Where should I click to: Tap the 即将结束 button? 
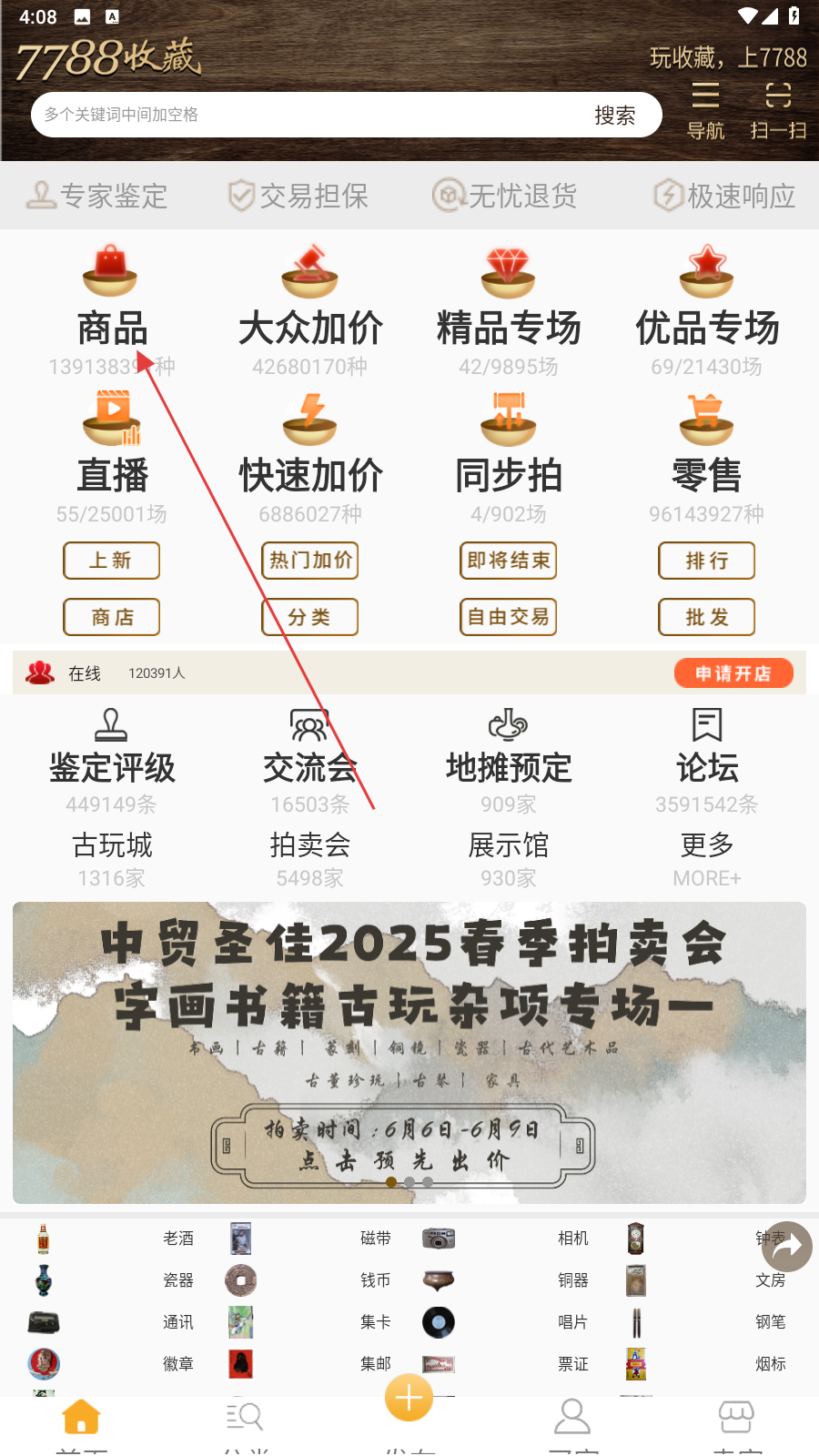point(508,561)
